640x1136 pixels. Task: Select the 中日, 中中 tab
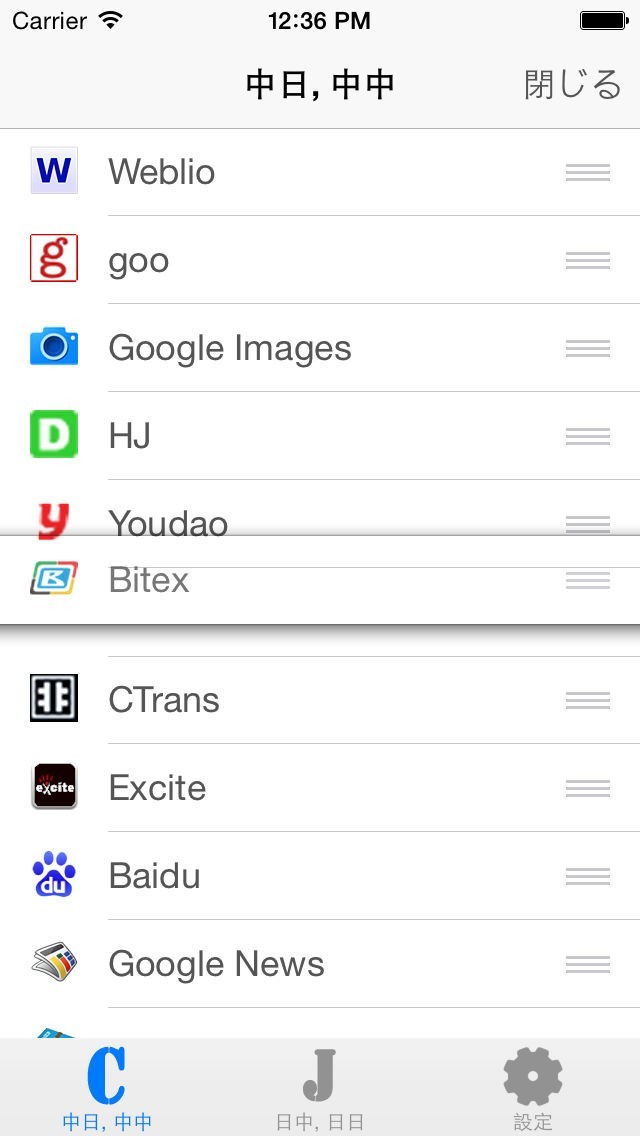pyautogui.click(x=107, y=1089)
